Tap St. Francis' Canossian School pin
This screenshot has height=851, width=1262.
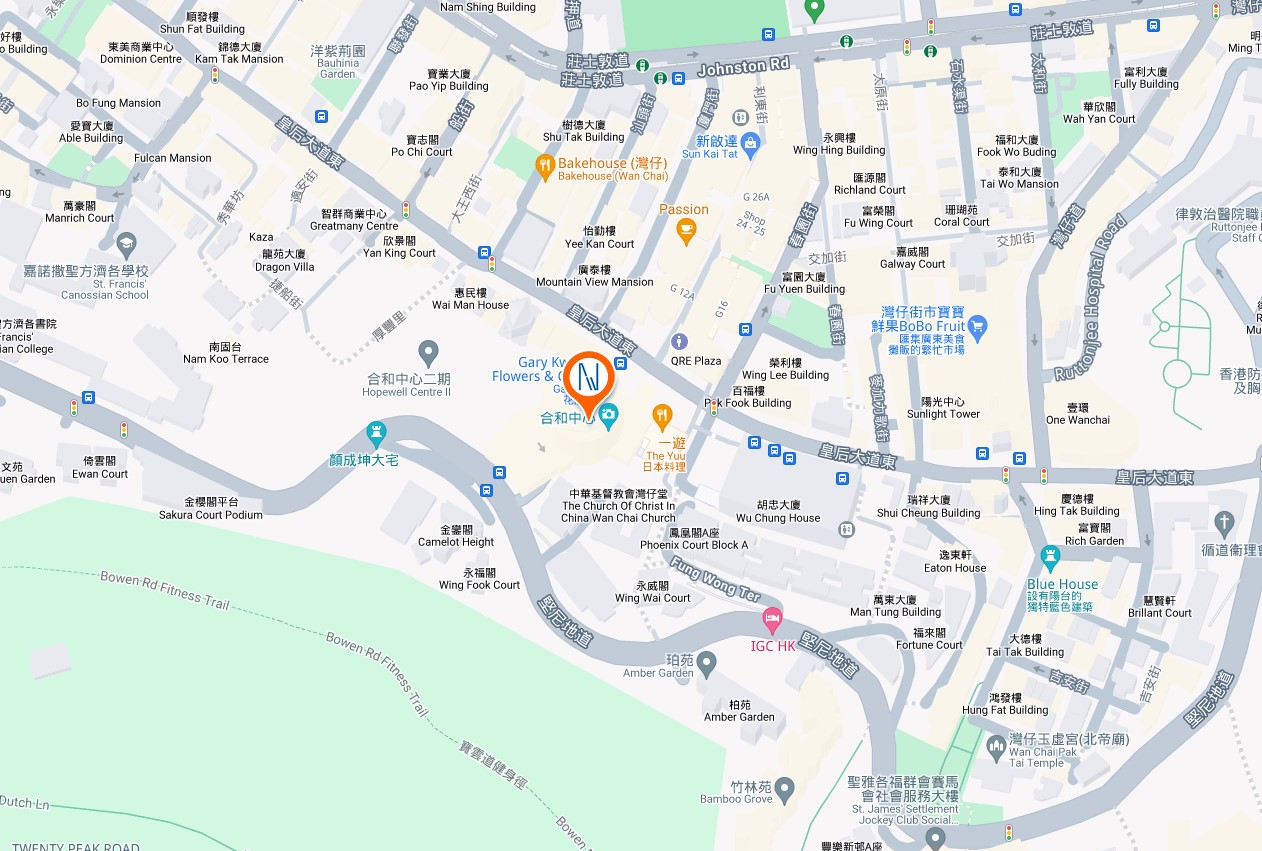[126, 244]
